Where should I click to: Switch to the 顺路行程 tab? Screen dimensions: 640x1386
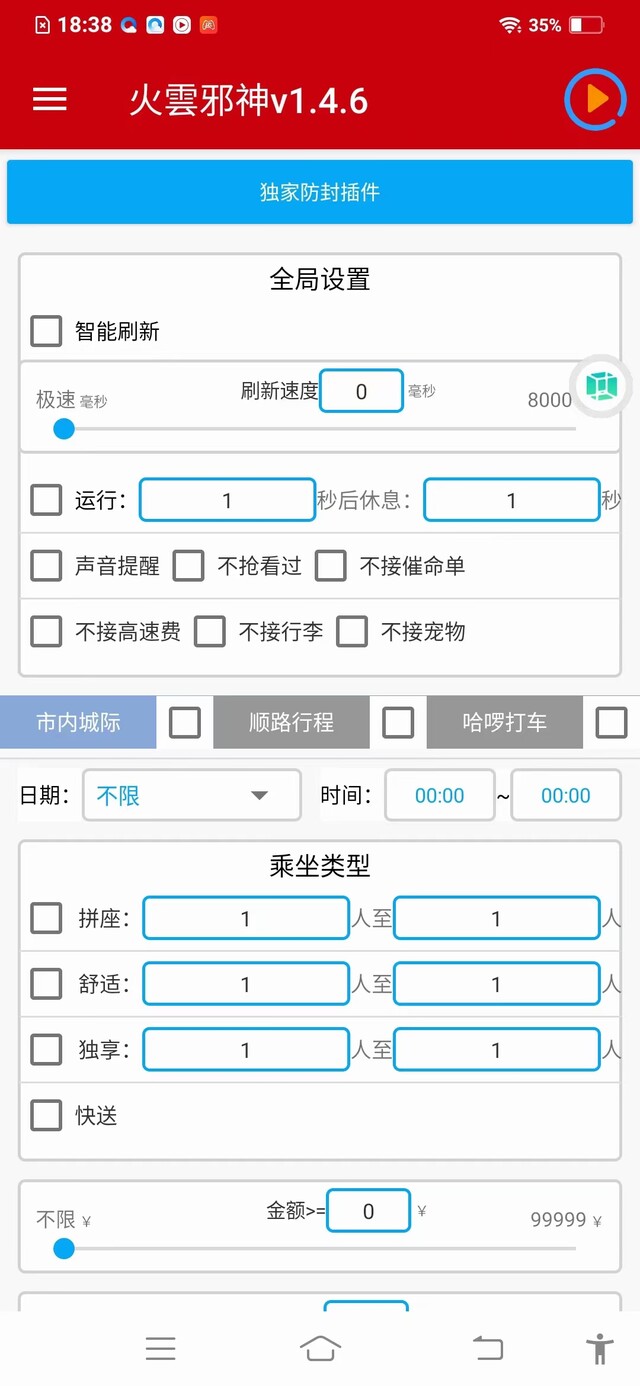pyautogui.click(x=291, y=722)
